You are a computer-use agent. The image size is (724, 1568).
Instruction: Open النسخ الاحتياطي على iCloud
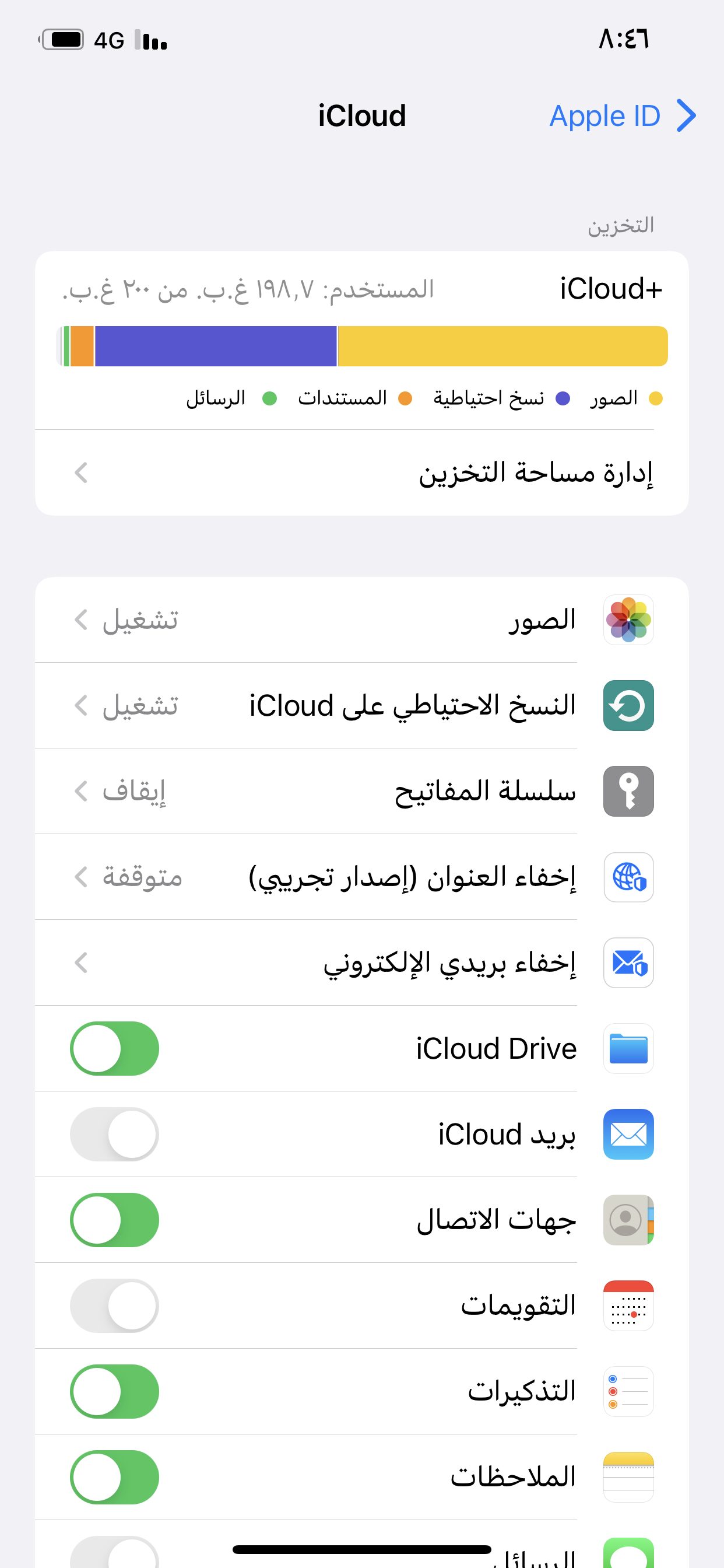(x=362, y=705)
